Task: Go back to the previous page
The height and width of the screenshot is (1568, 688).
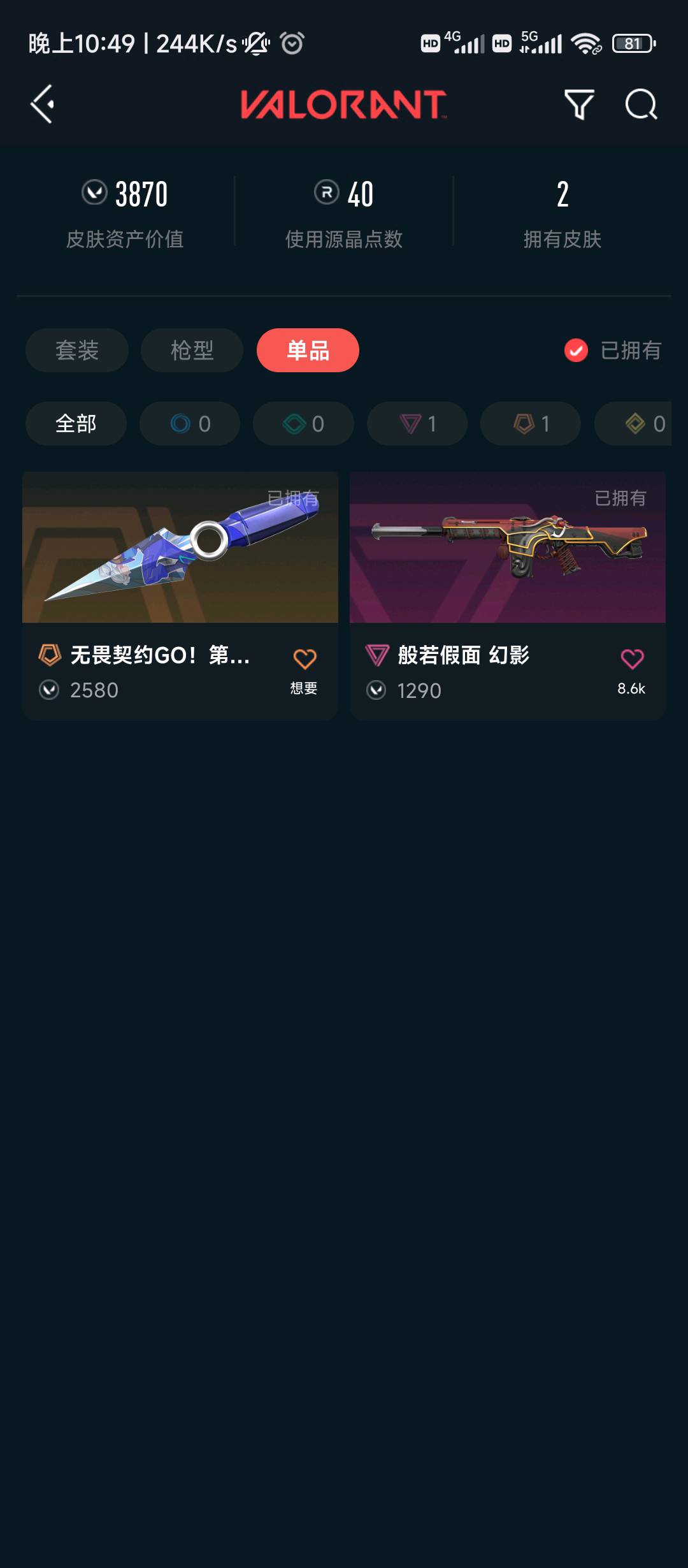Action: [43, 105]
